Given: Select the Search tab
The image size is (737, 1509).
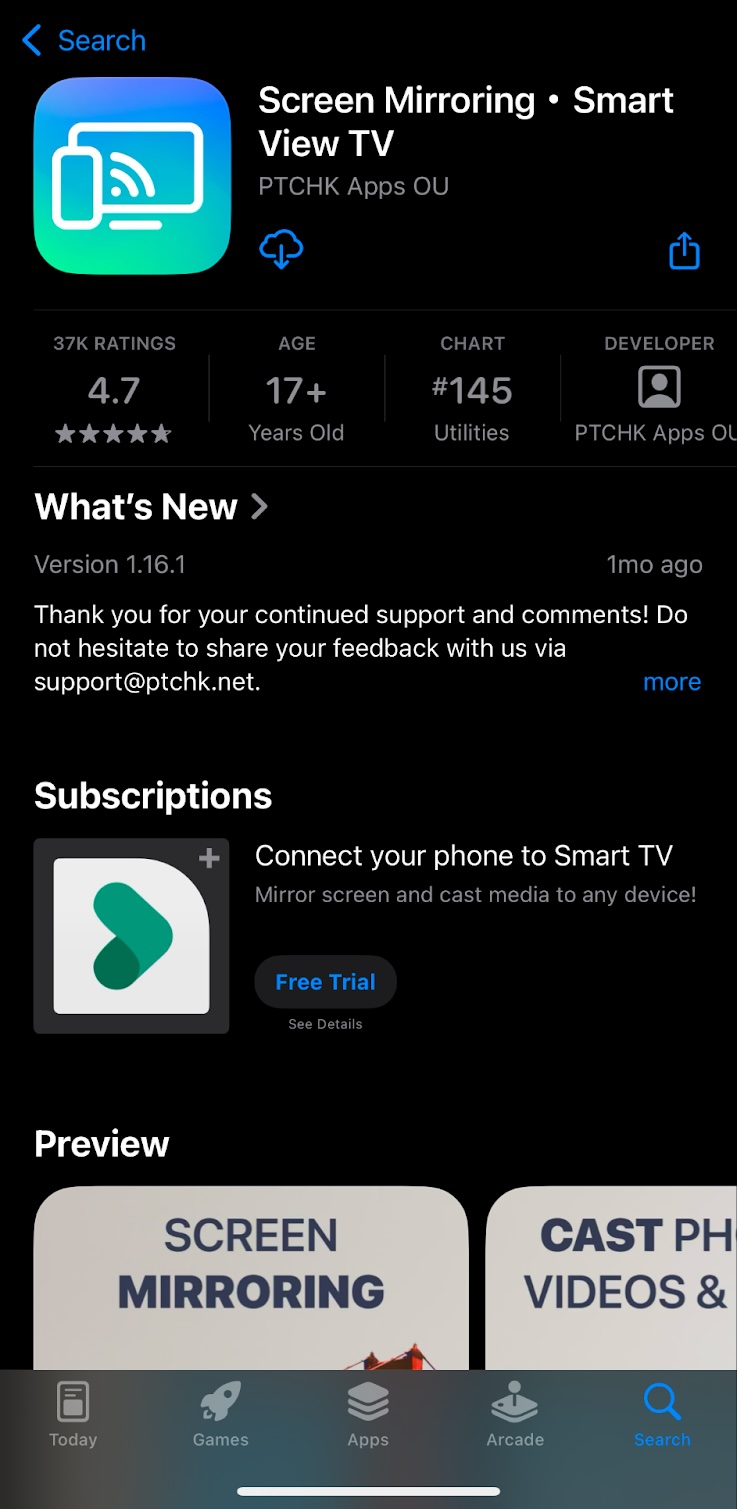Looking at the screenshot, I should 662,1413.
